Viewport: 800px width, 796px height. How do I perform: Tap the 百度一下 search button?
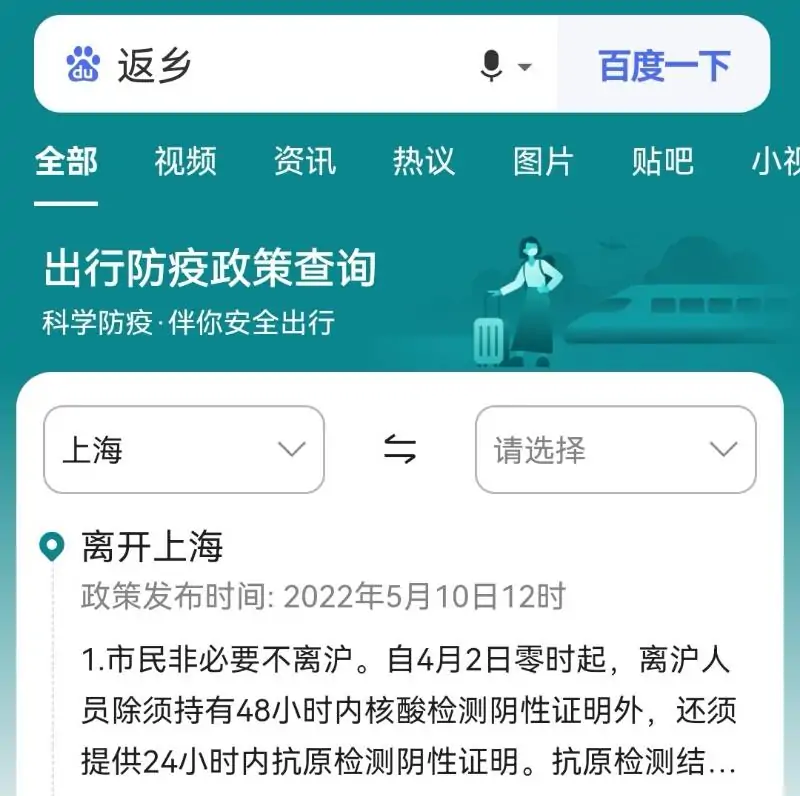pos(664,66)
